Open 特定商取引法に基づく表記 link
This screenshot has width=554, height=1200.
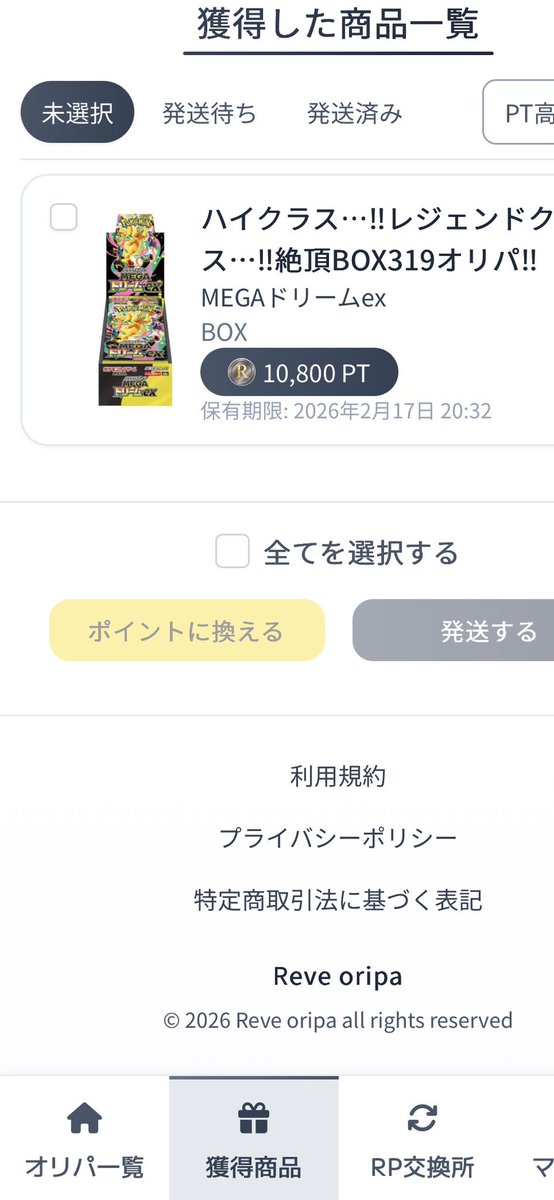pos(338,900)
